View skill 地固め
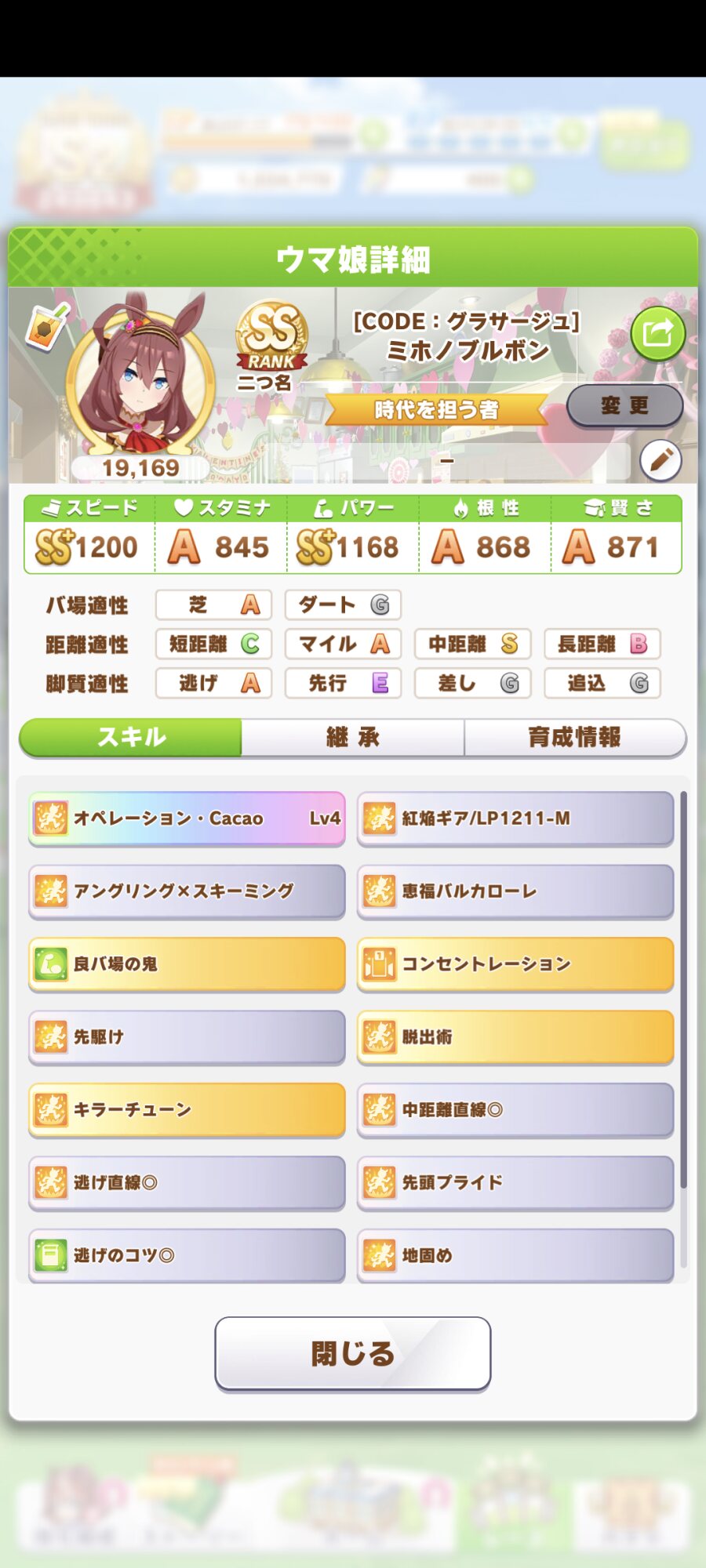This screenshot has height=1568, width=706. click(x=515, y=1256)
